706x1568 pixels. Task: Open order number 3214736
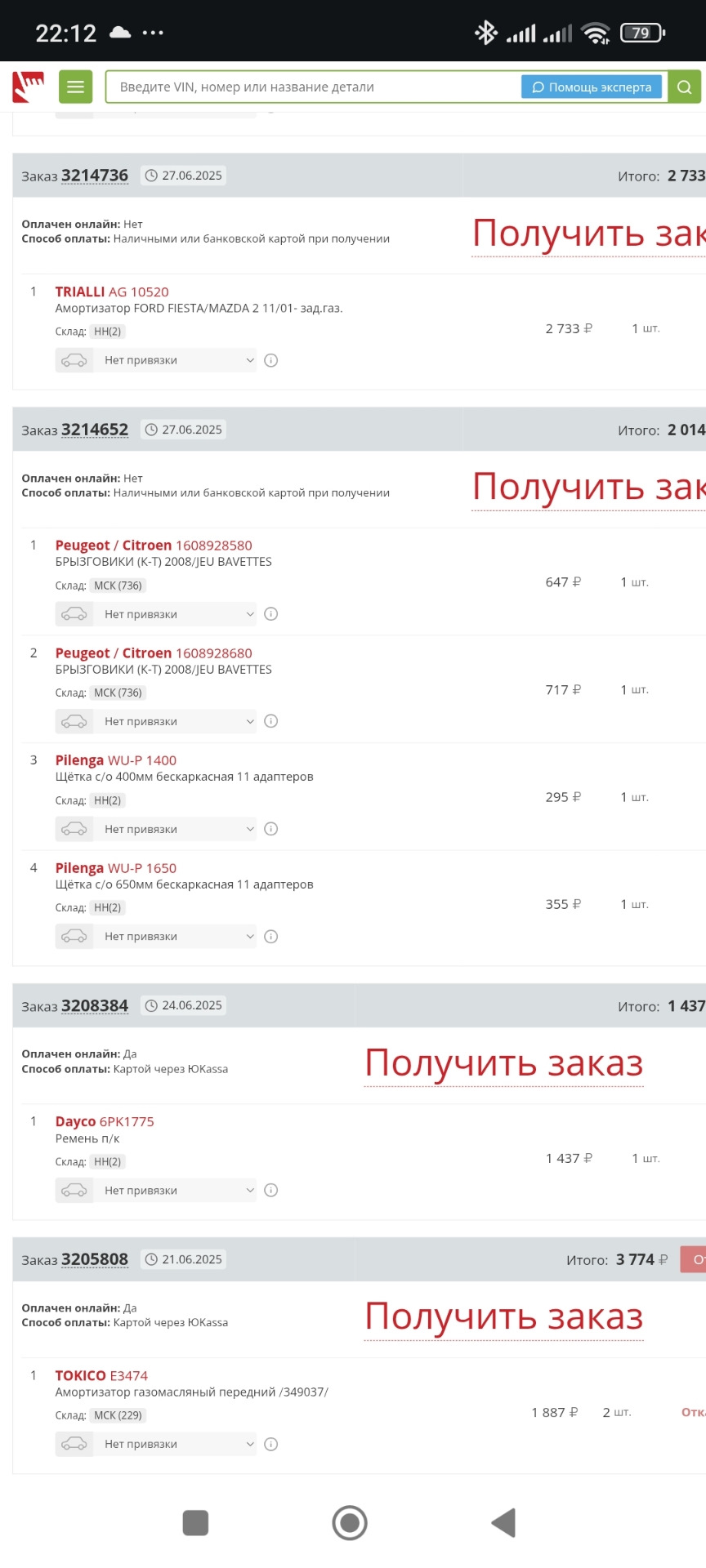[95, 176]
